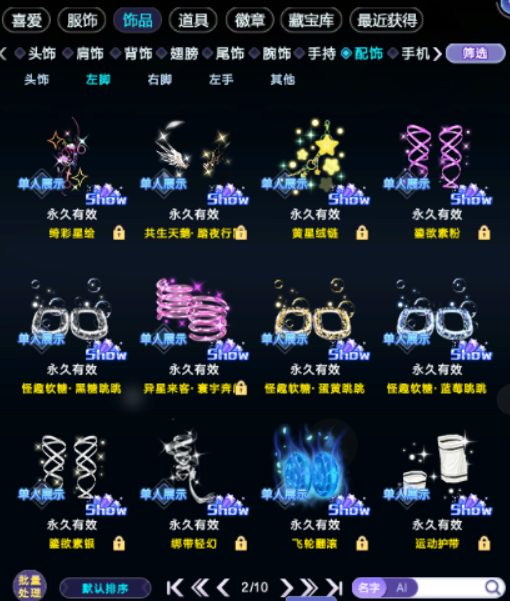Select the 翅膀 category

[x=179, y=53]
